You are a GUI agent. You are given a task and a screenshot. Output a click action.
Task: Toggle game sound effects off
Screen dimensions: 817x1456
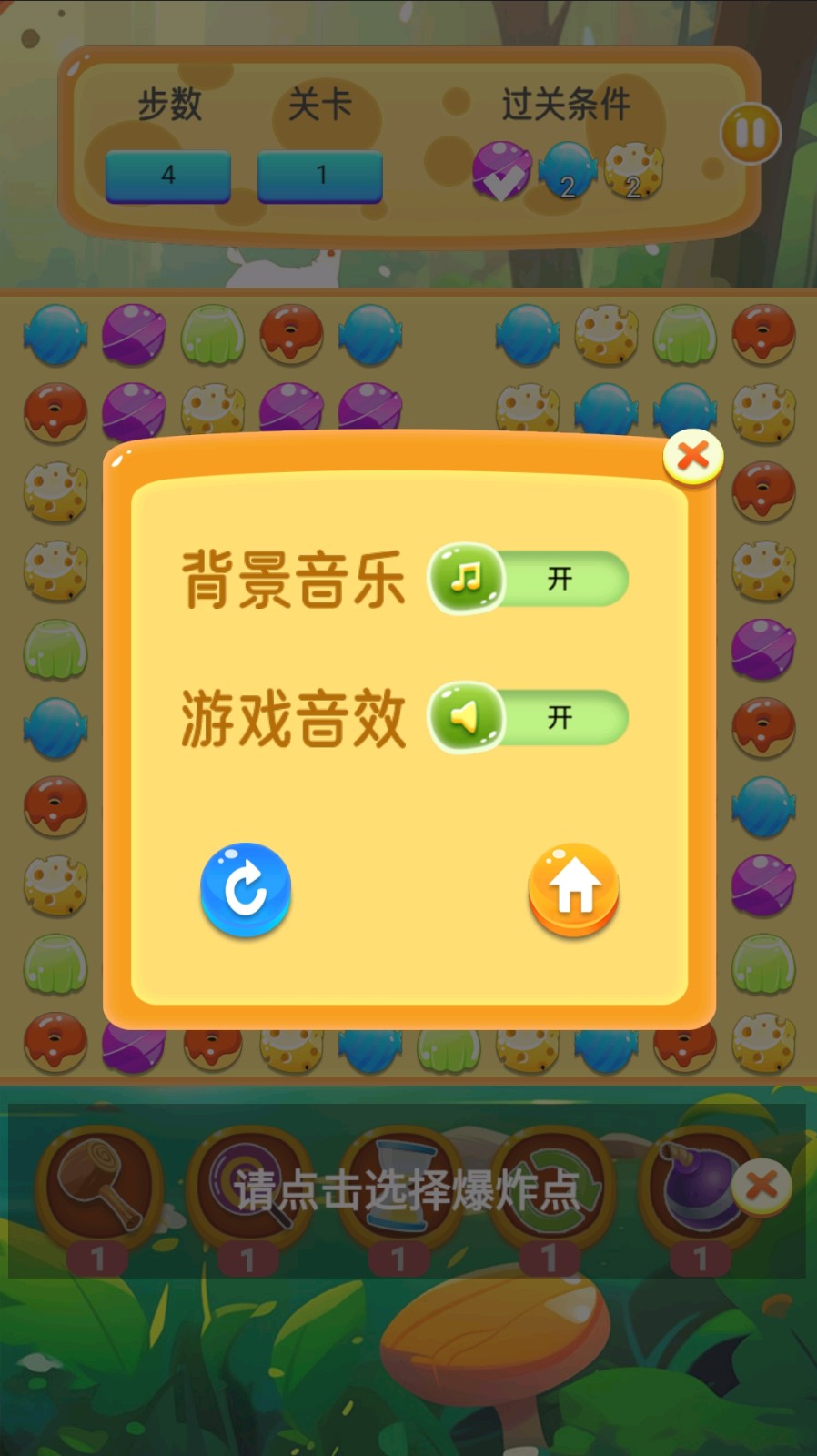pyautogui.click(x=529, y=718)
